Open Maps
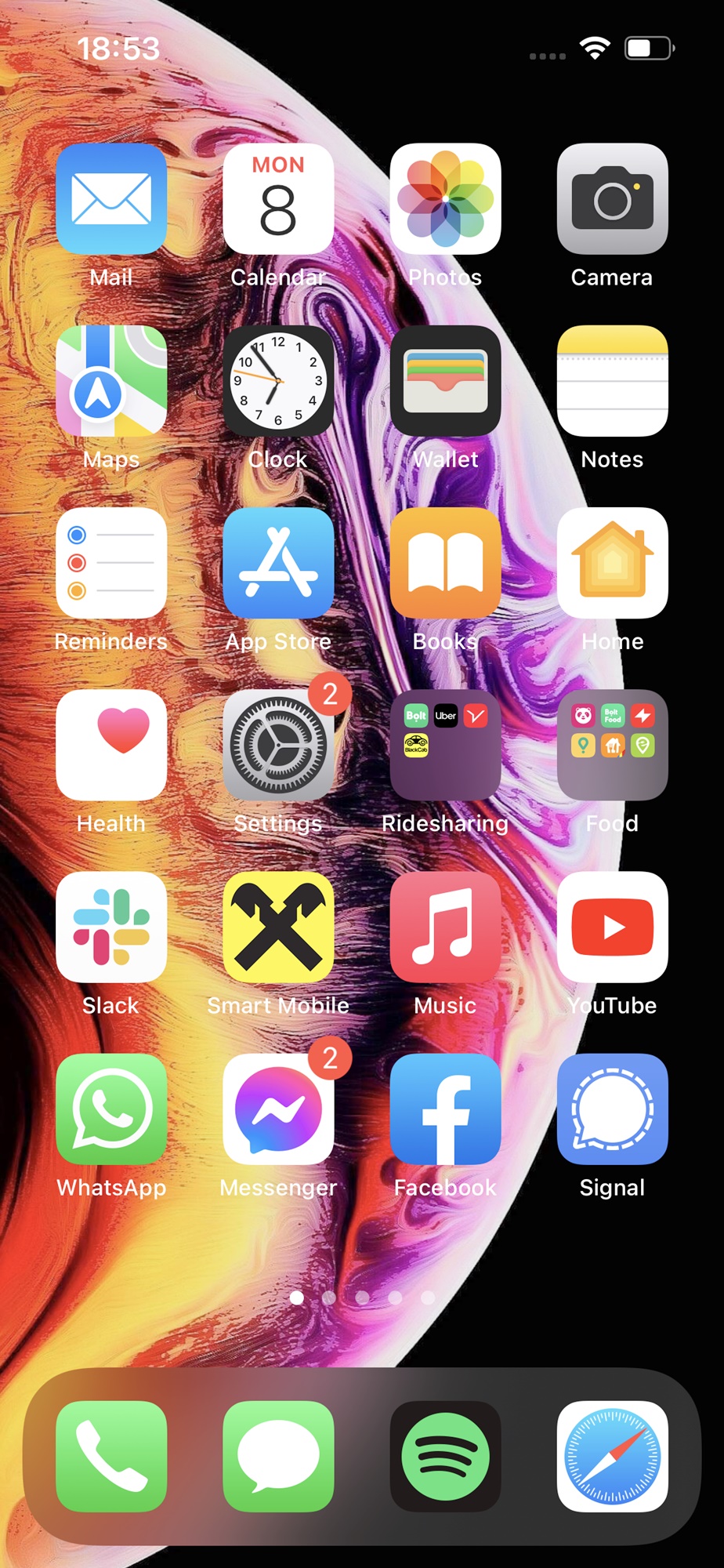The height and width of the screenshot is (1568, 724). coord(111,380)
